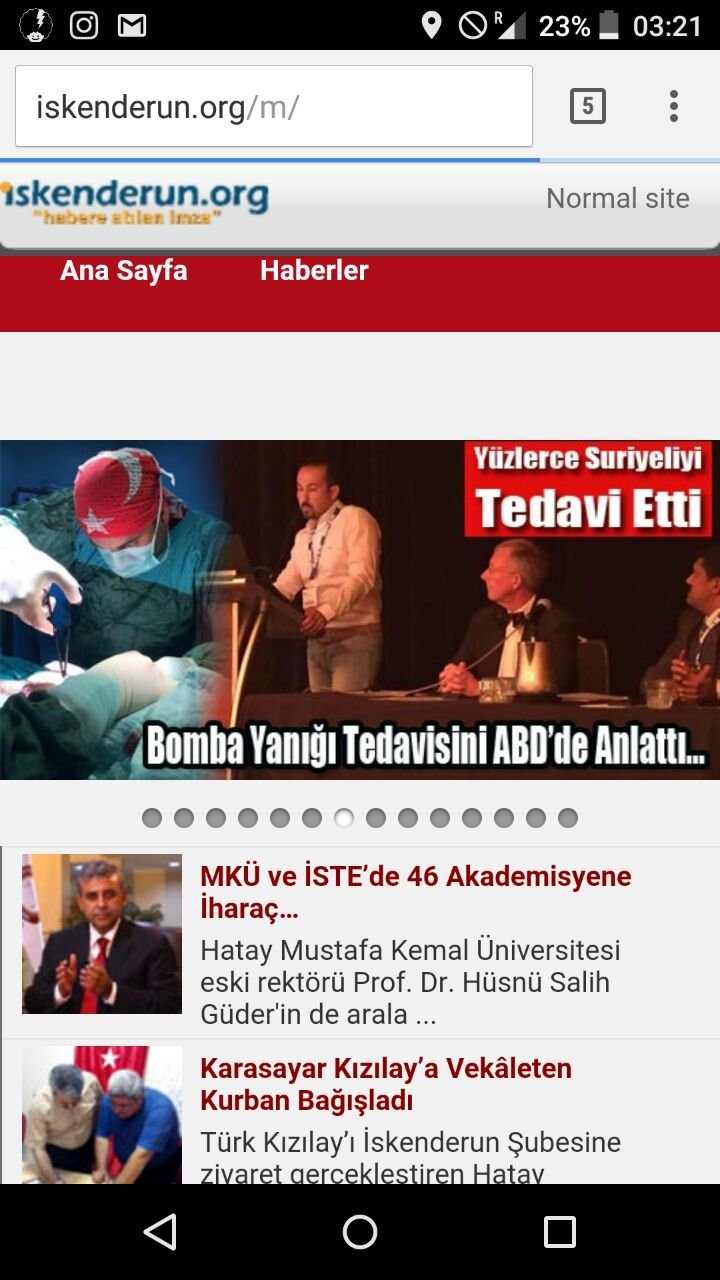Tap the iskenderun.org site logo
Image resolution: width=720 pixels, height=1280 pixels.
coord(135,200)
